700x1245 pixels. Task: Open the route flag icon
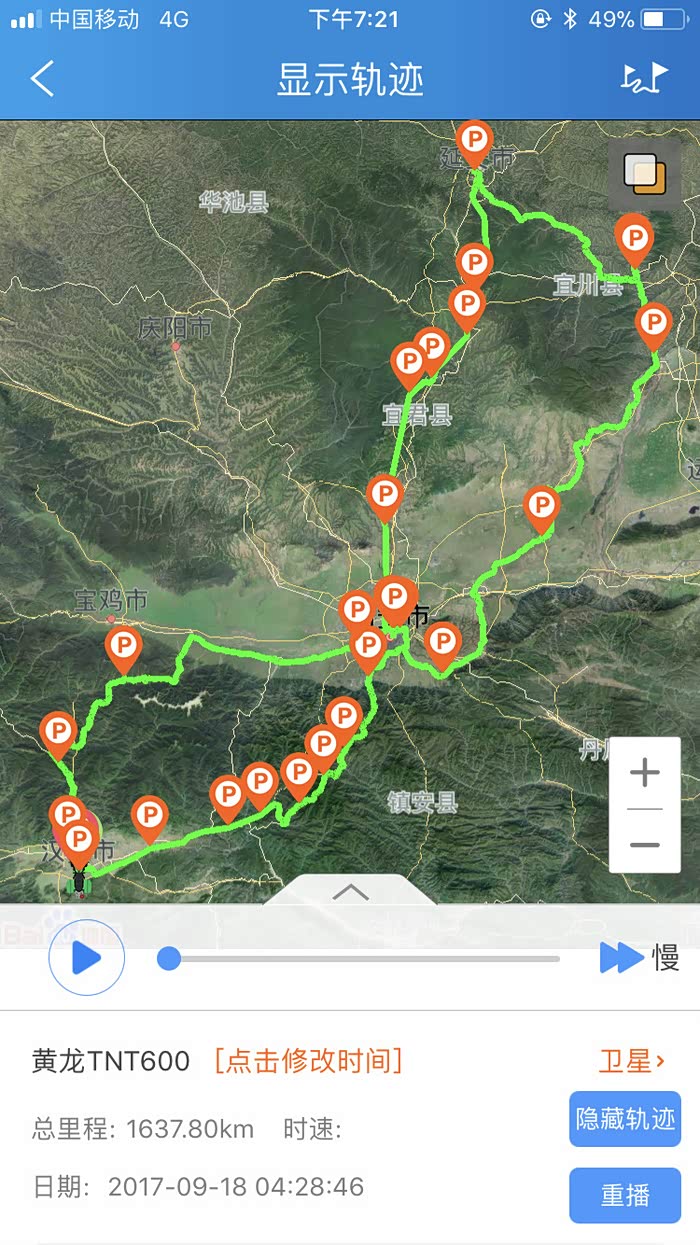644,78
